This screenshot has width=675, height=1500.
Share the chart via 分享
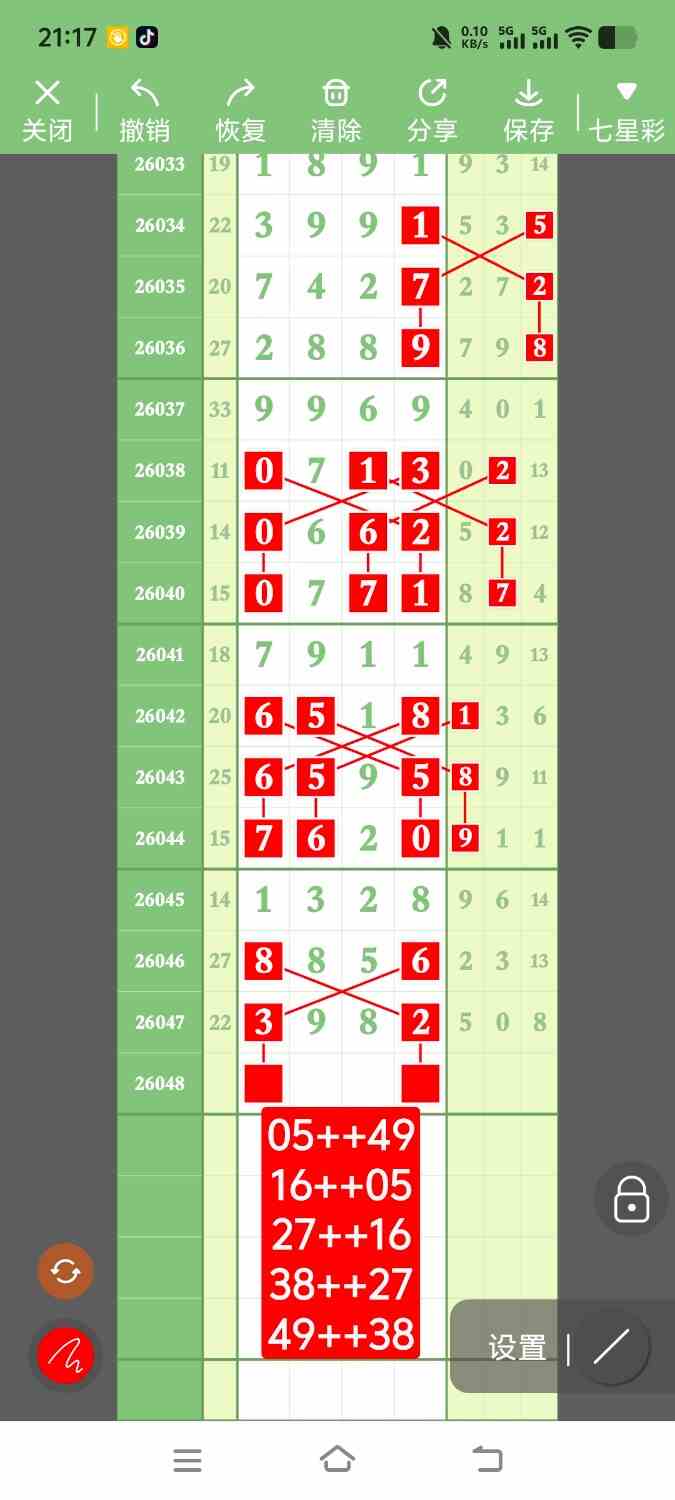[432, 111]
